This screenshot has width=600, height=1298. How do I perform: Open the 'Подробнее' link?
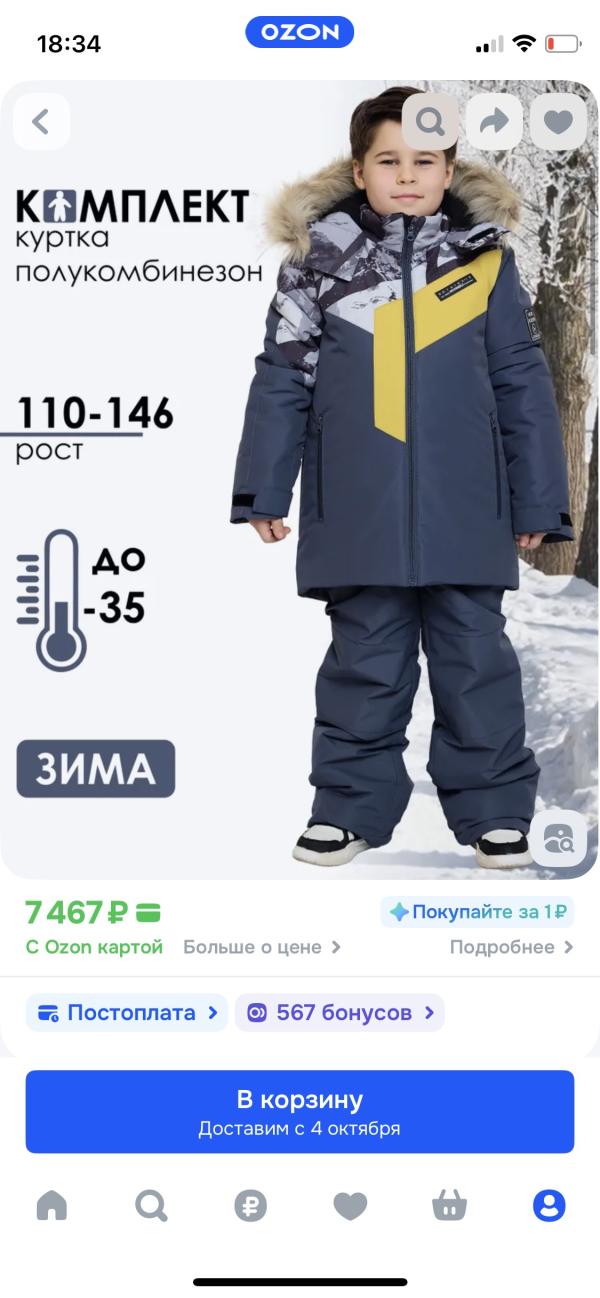(x=511, y=947)
